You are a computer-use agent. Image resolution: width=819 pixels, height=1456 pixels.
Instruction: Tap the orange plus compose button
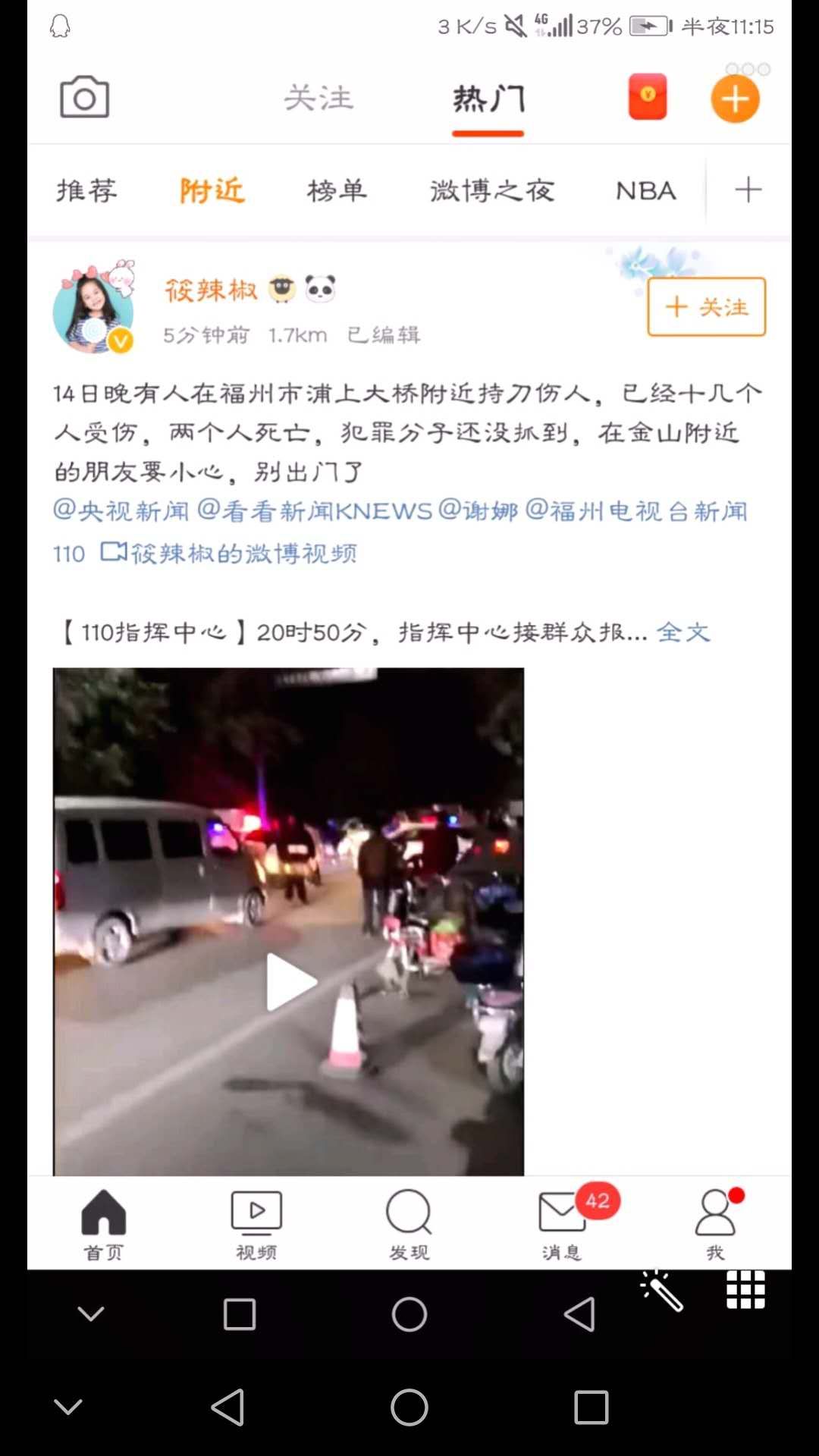point(735,99)
